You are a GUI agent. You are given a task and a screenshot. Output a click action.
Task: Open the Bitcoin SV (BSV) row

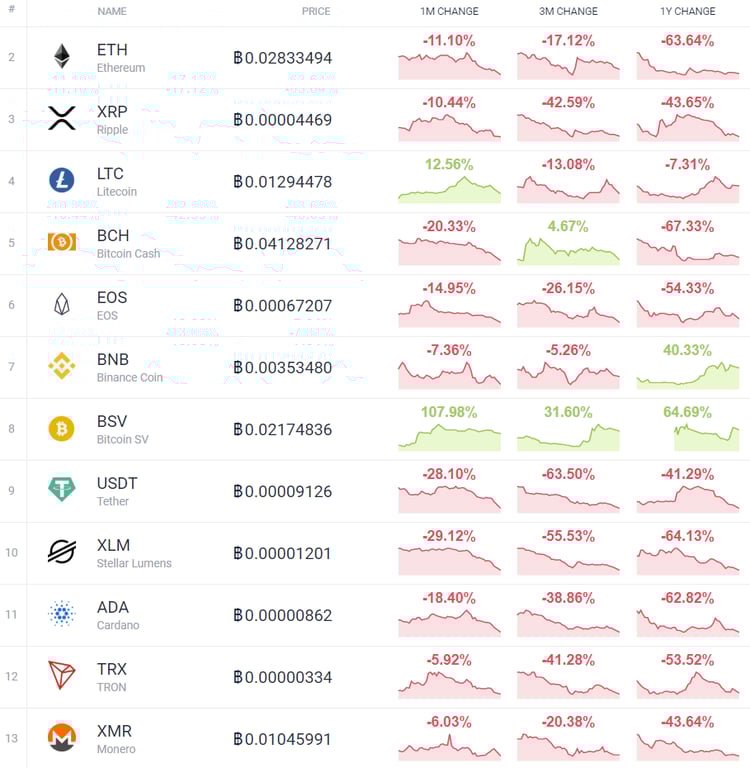point(121,429)
